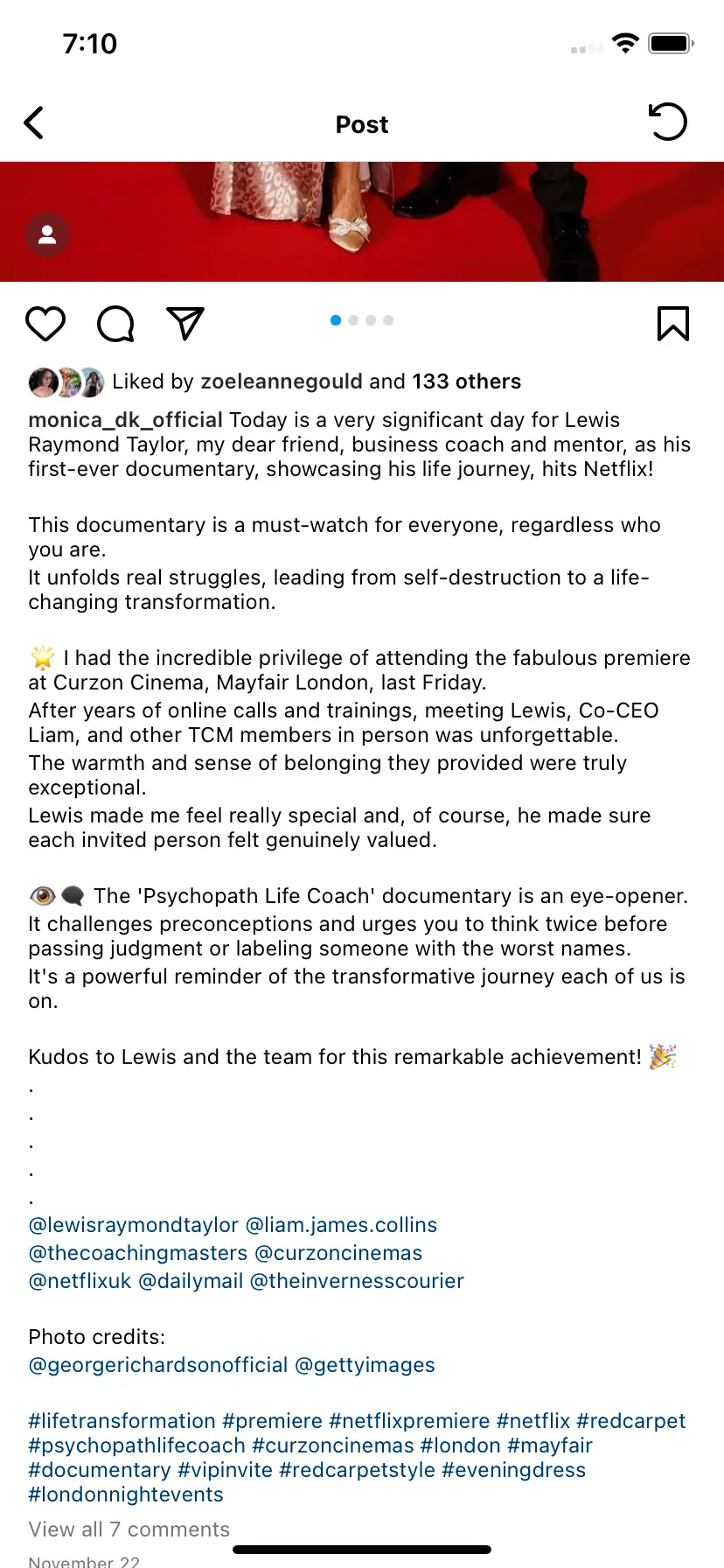Visit the @lewisraymondtaylor mention

click(x=134, y=1225)
